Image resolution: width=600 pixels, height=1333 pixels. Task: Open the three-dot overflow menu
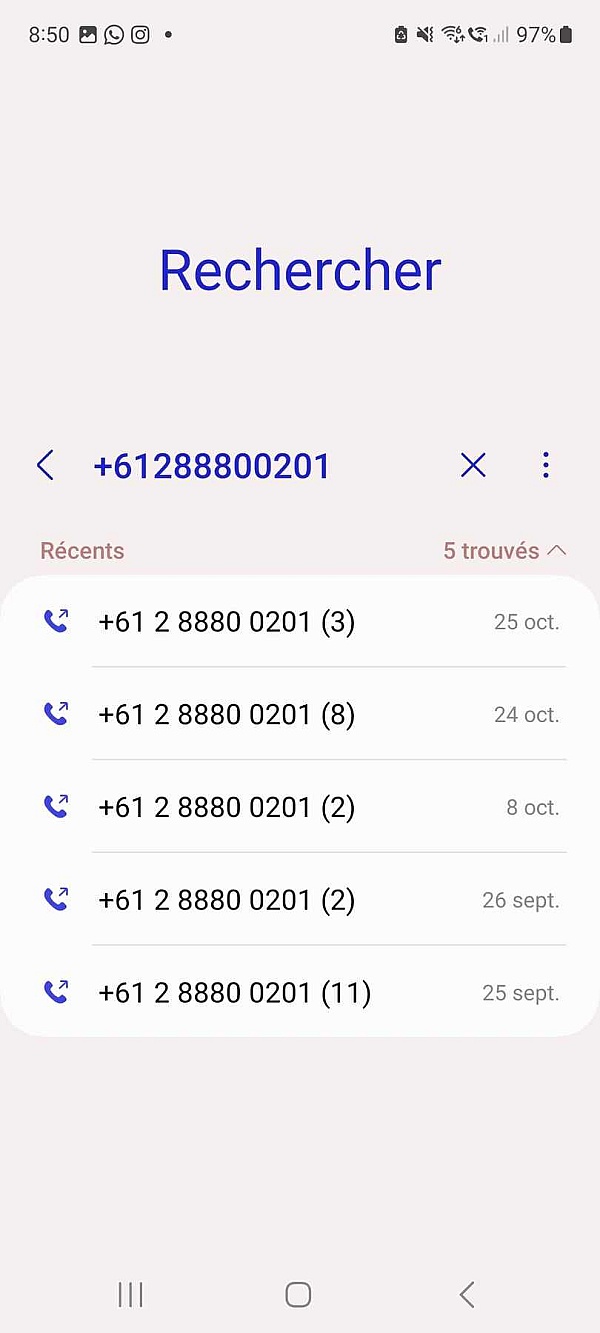tap(545, 465)
